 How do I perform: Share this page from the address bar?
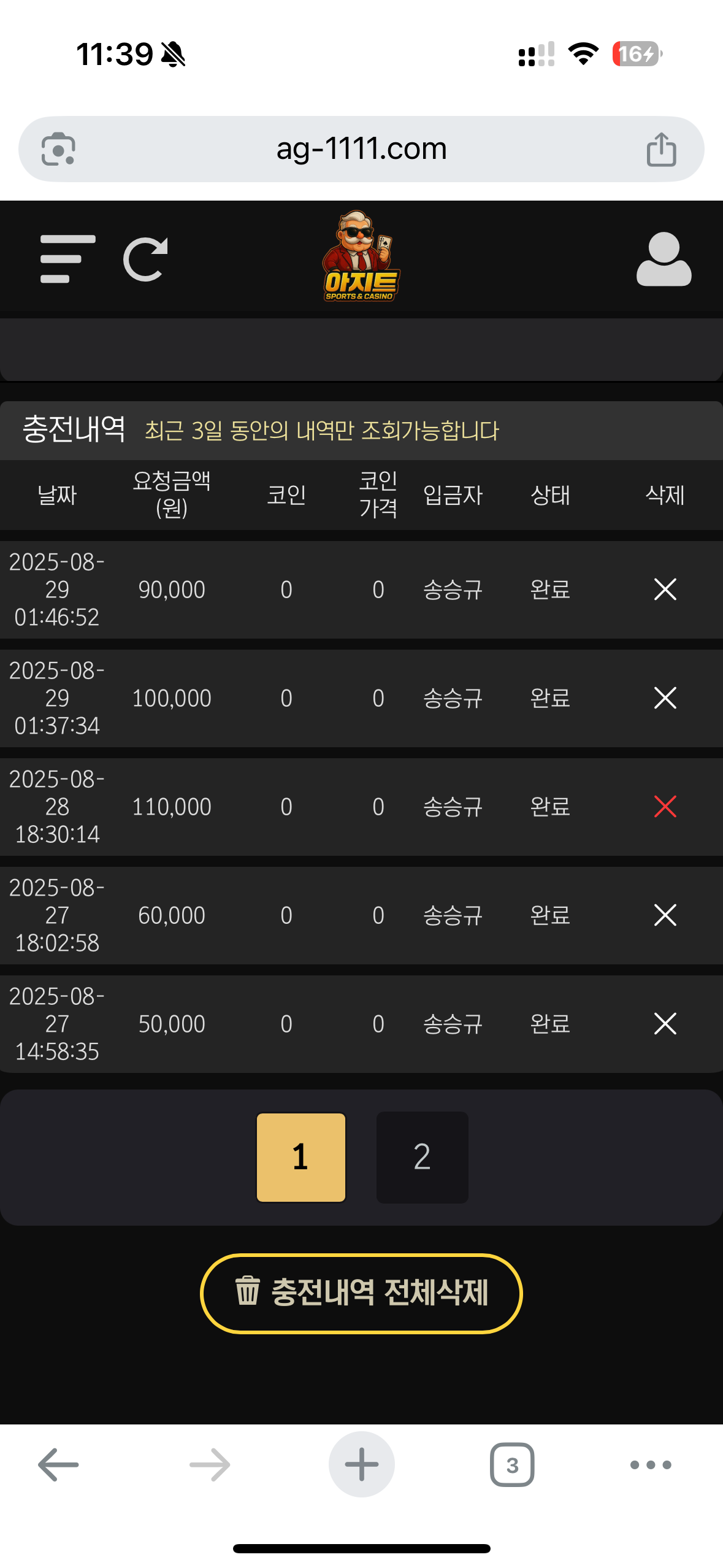661,149
